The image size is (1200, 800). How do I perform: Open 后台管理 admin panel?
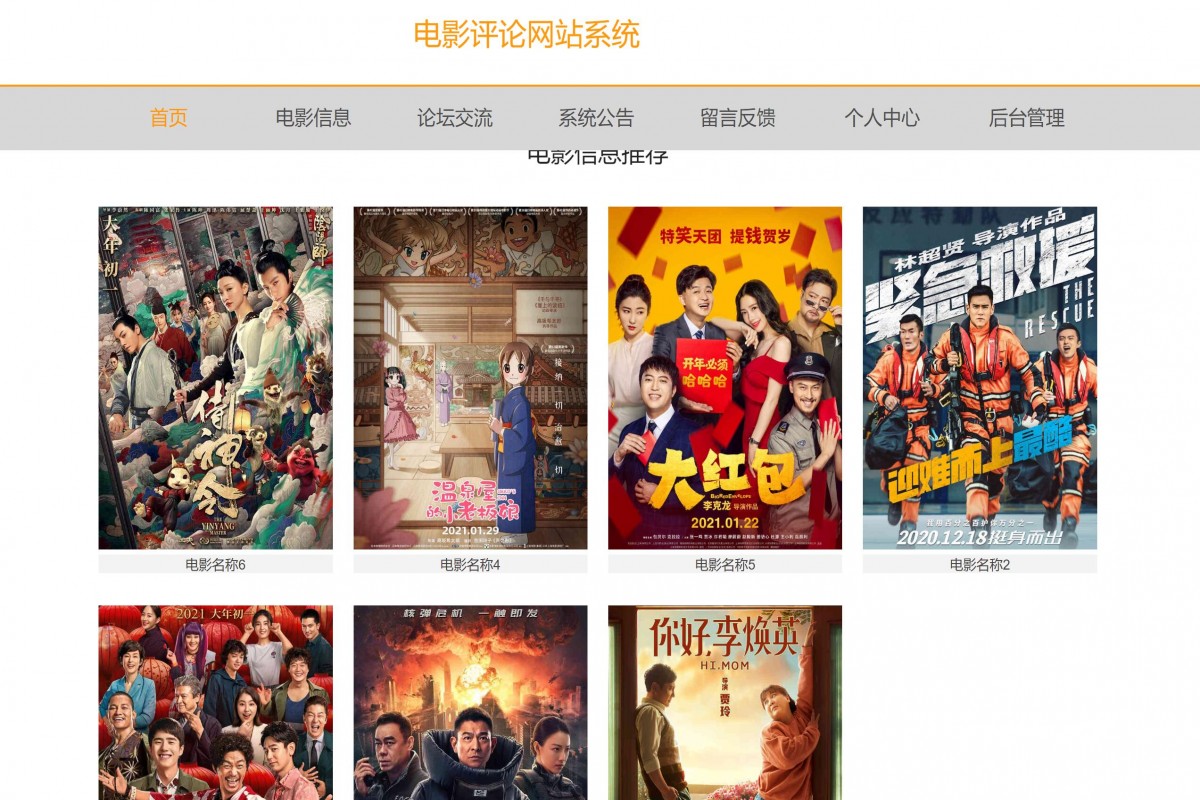tap(1026, 118)
